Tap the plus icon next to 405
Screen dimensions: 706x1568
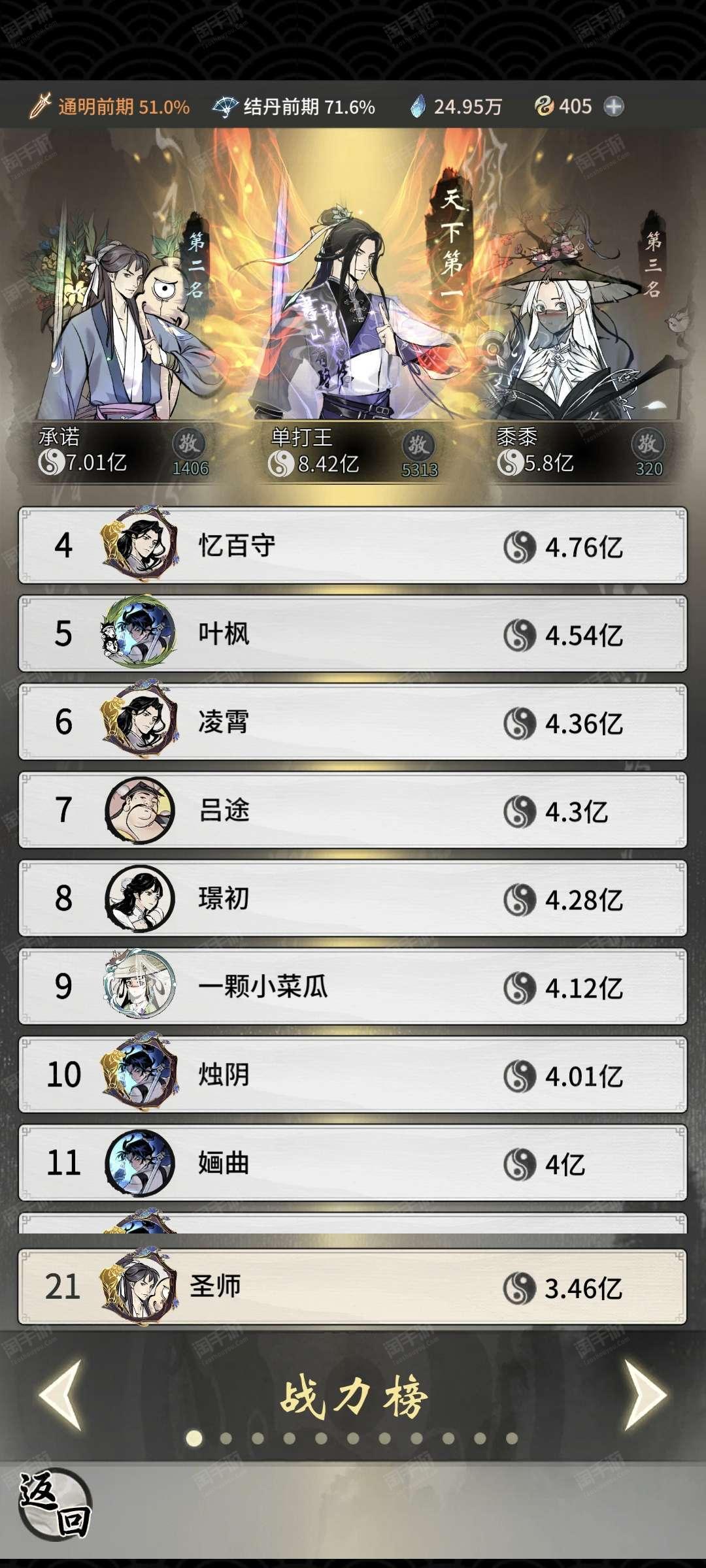click(x=613, y=106)
